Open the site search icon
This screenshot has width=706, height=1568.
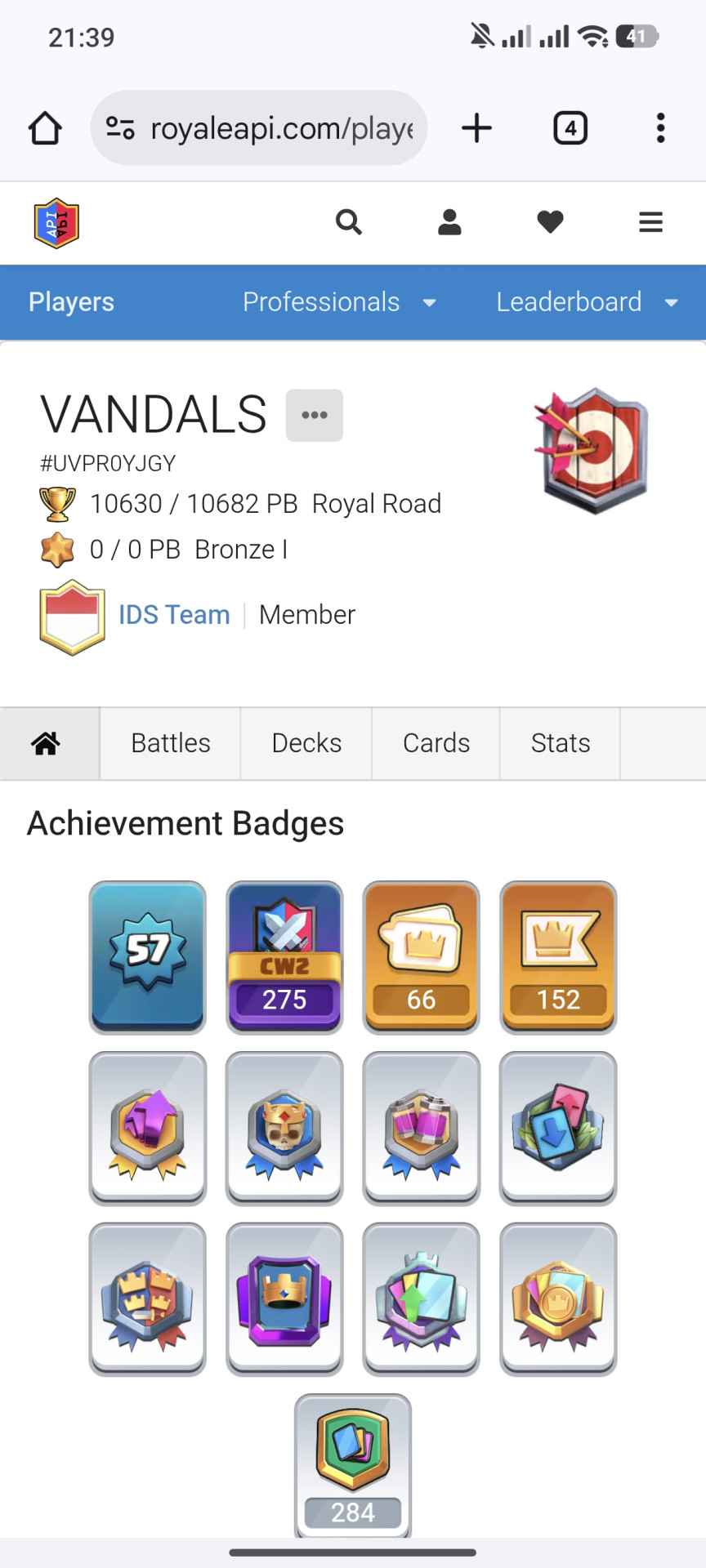pyautogui.click(x=349, y=222)
